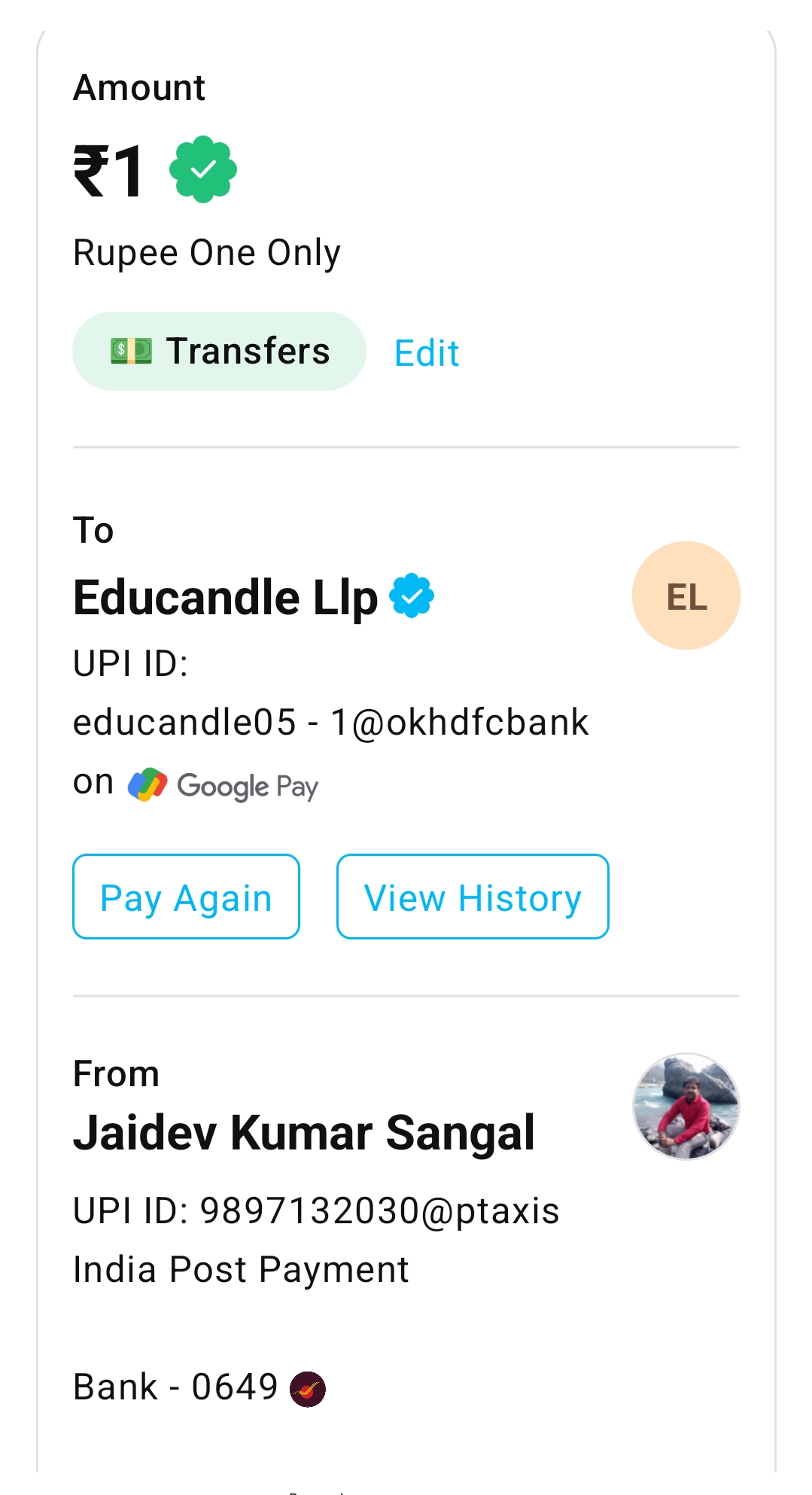Edit the Transfers category tag
This screenshot has width=812, height=1495.
tap(427, 353)
